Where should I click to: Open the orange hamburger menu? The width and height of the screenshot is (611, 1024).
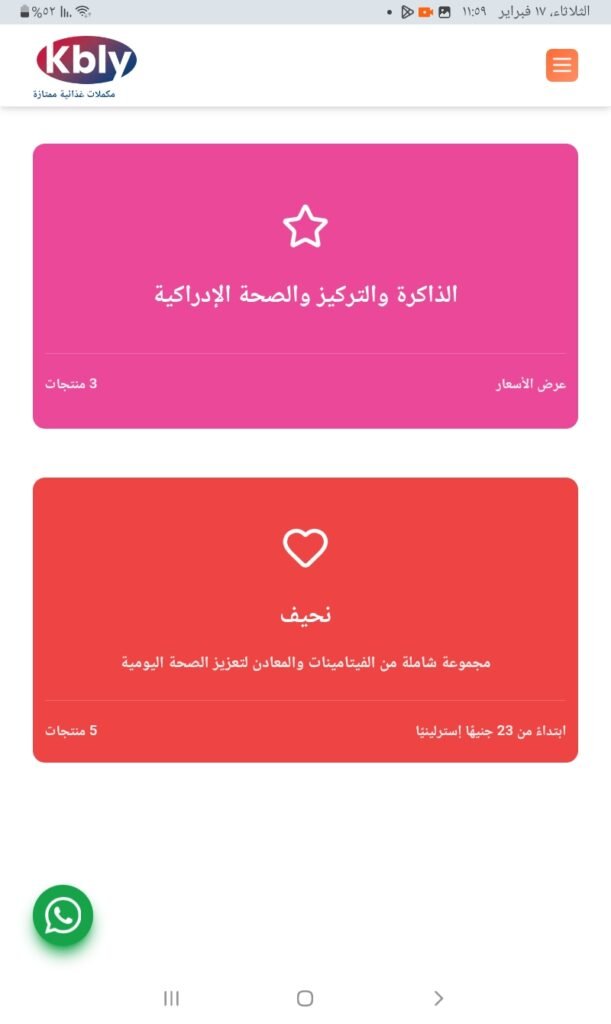tap(561, 65)
